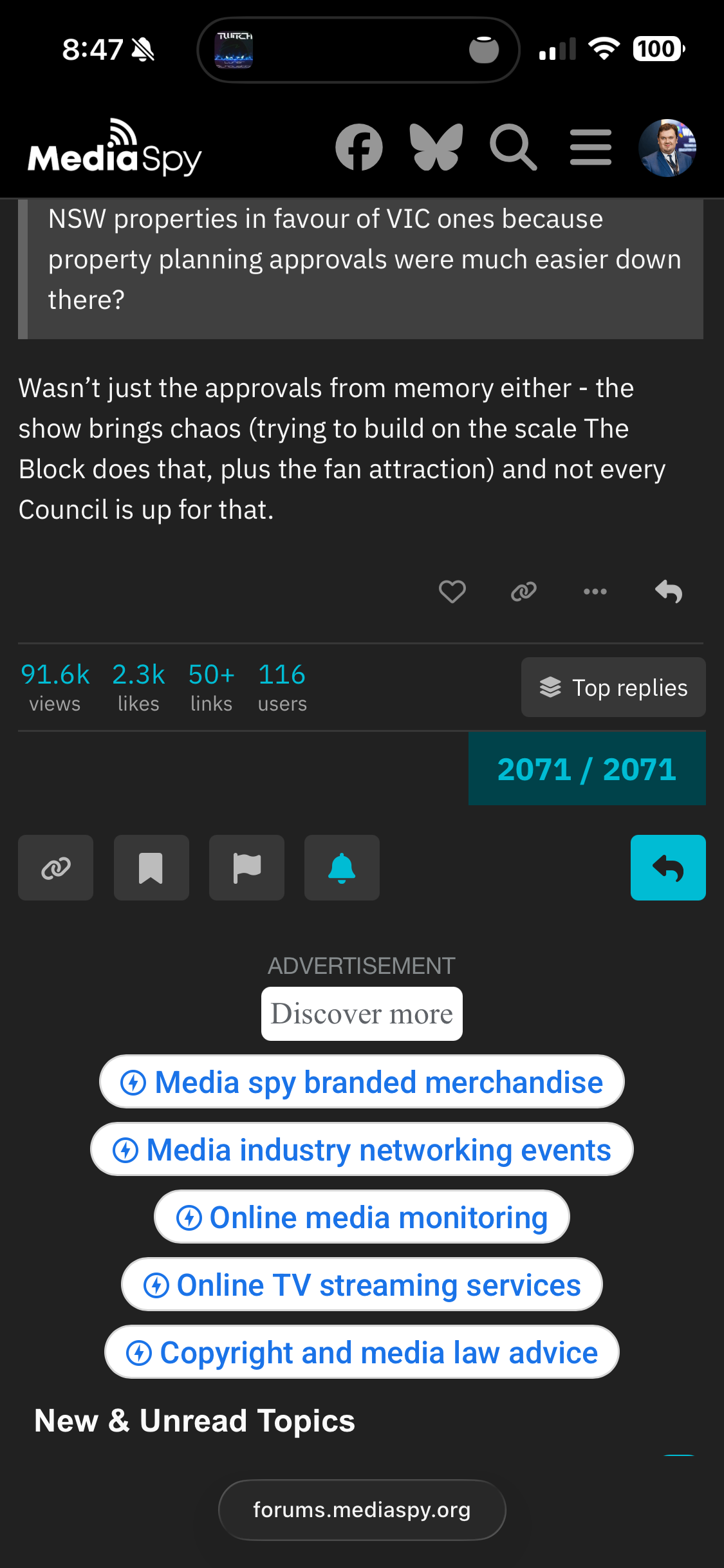Image resolution: width=724 pixels, height=1568 pixels.
Task: Open the hamburger menu
Action: [x=590, y=147]
